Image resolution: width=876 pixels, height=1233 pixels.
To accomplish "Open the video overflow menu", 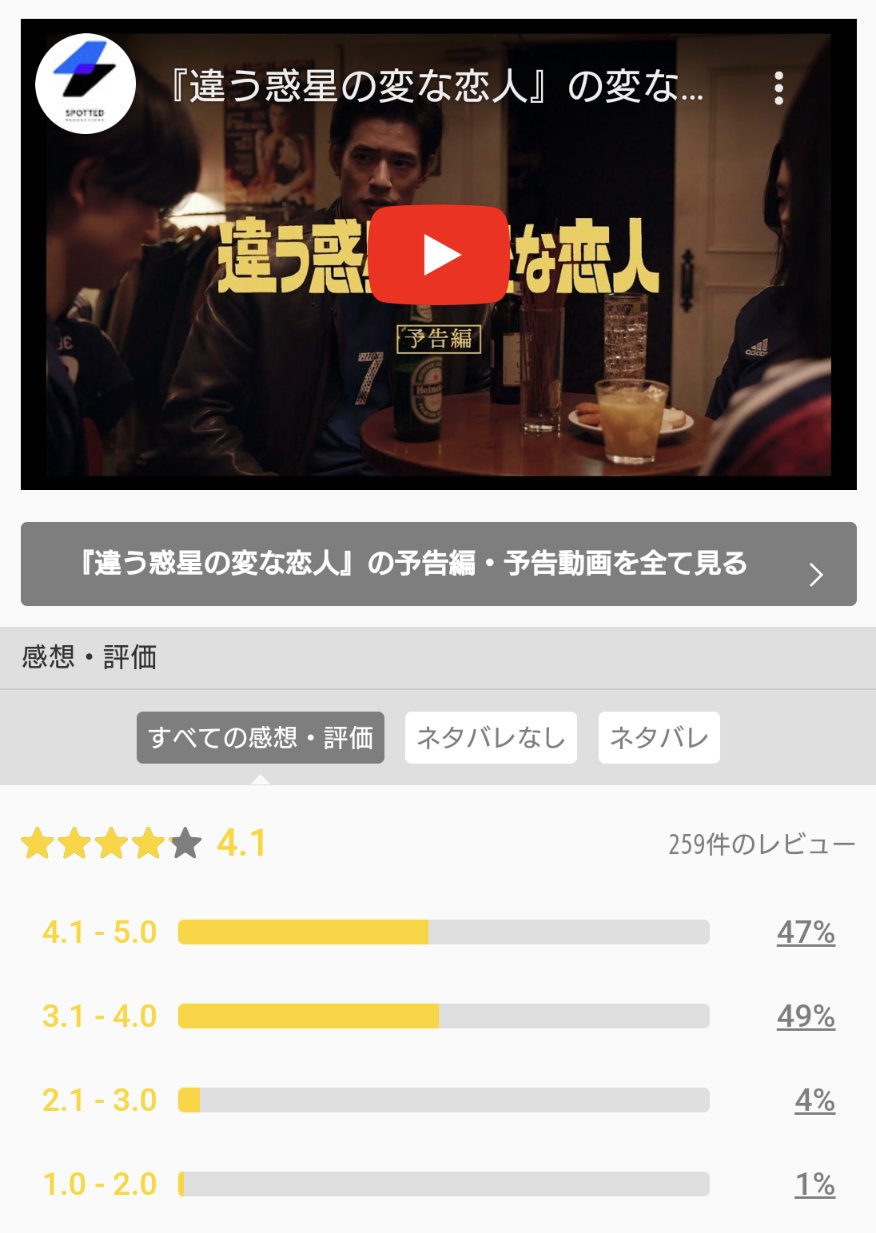I will pyautogui.click(x=779, y=89).
